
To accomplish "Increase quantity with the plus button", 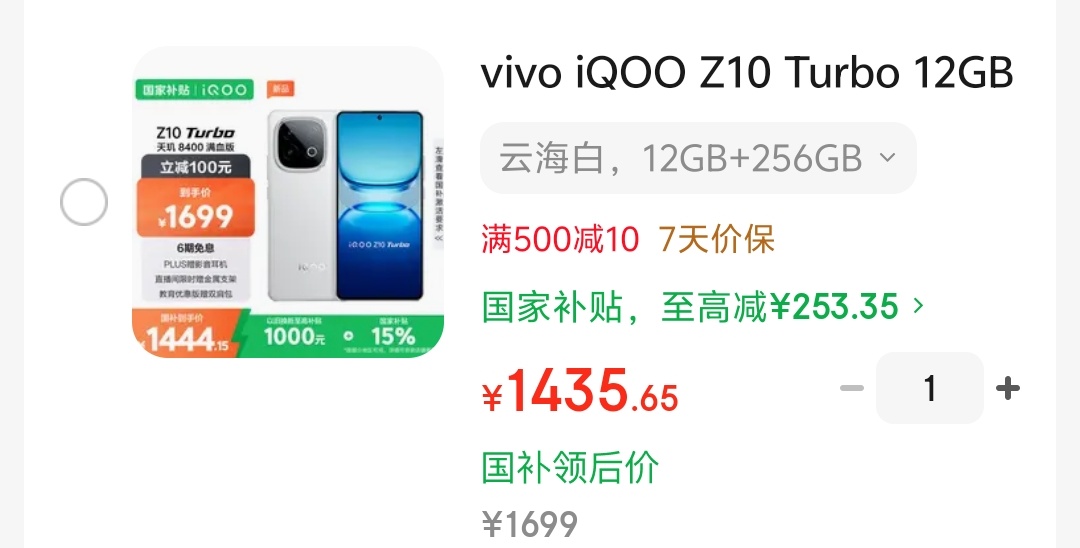I will (x=1008, y=388).
